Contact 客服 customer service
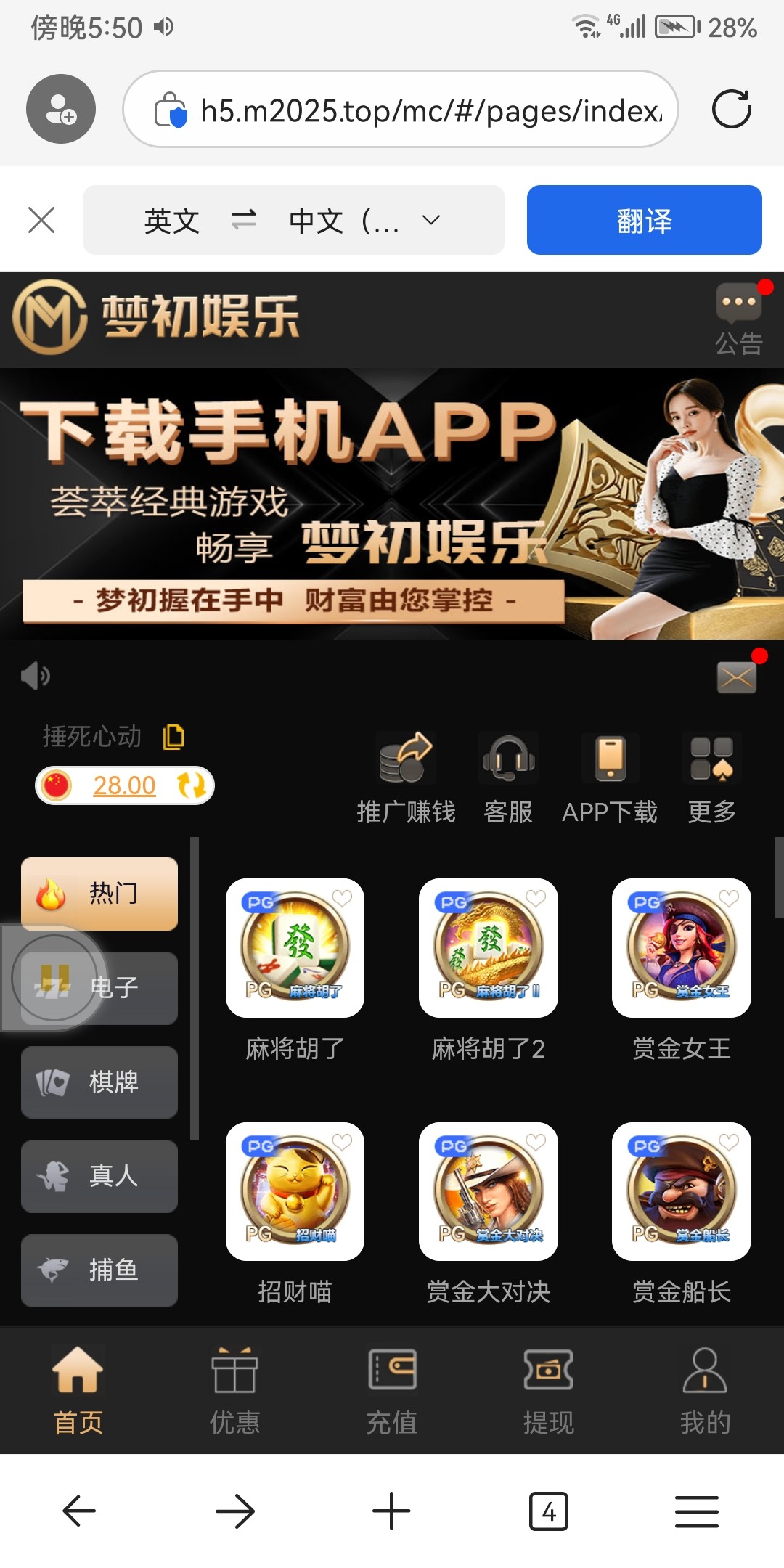The height and width of the screenshot is (1568, 784). [x=508, y=777]
